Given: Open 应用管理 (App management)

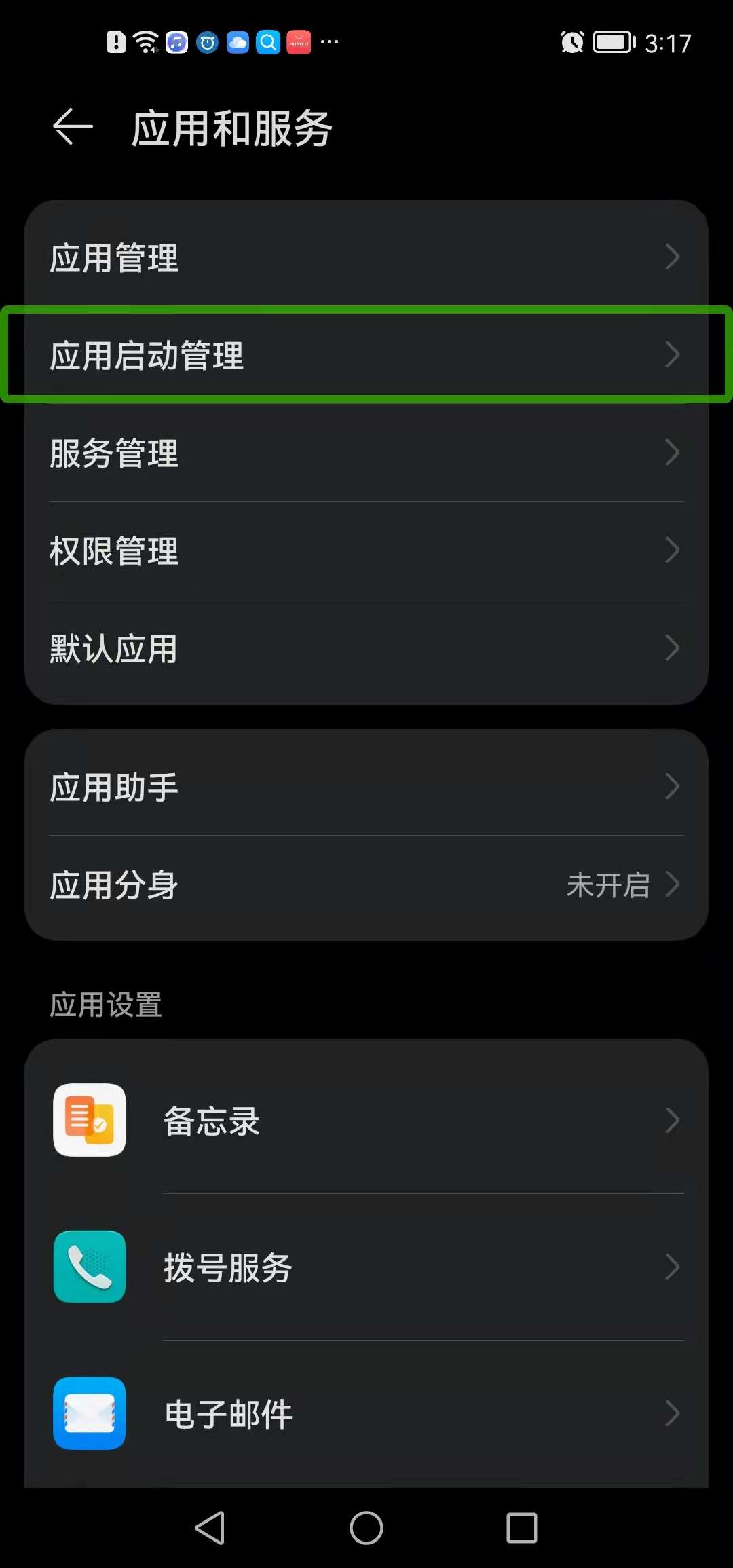Looking at the screenshot, I should pos(366,257).
